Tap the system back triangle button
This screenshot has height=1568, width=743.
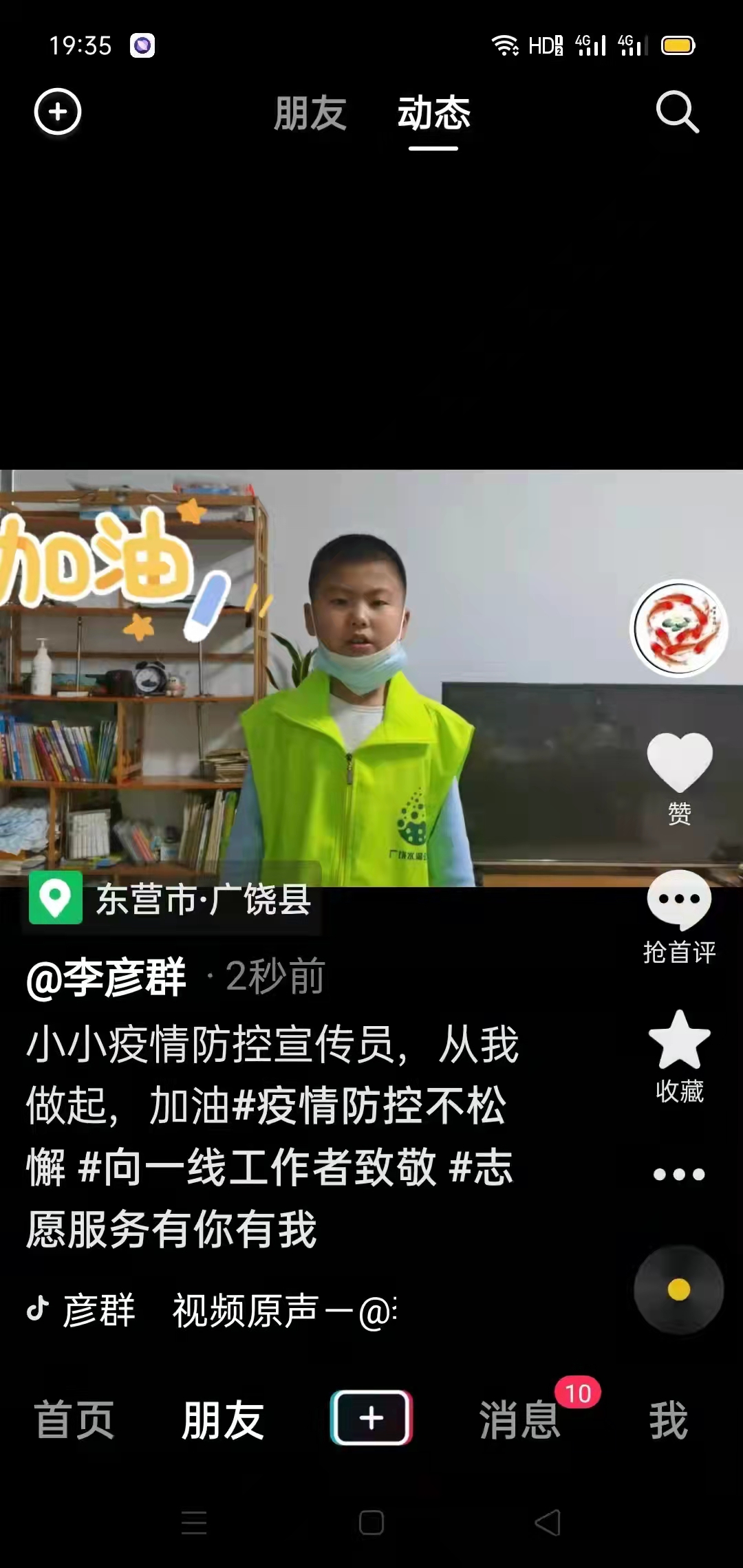click(x=548, y=1523)
